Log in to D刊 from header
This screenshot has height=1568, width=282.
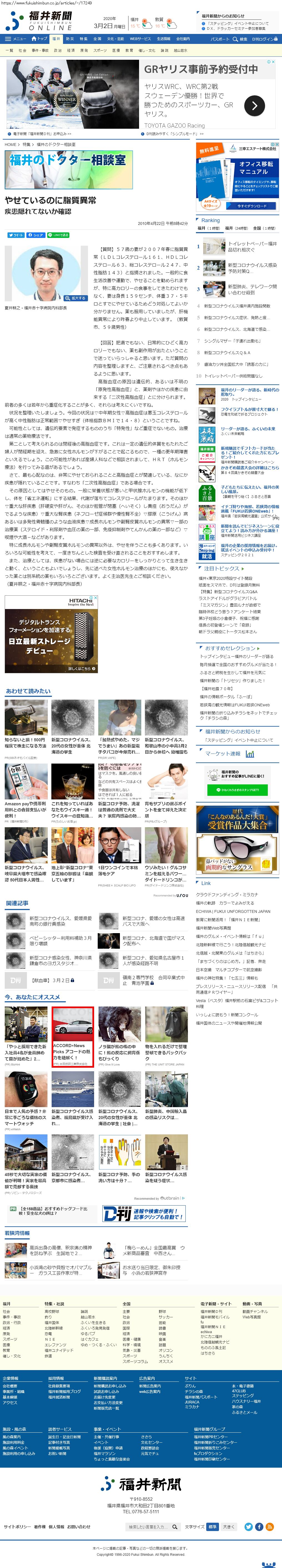click(x=264, y=39)
